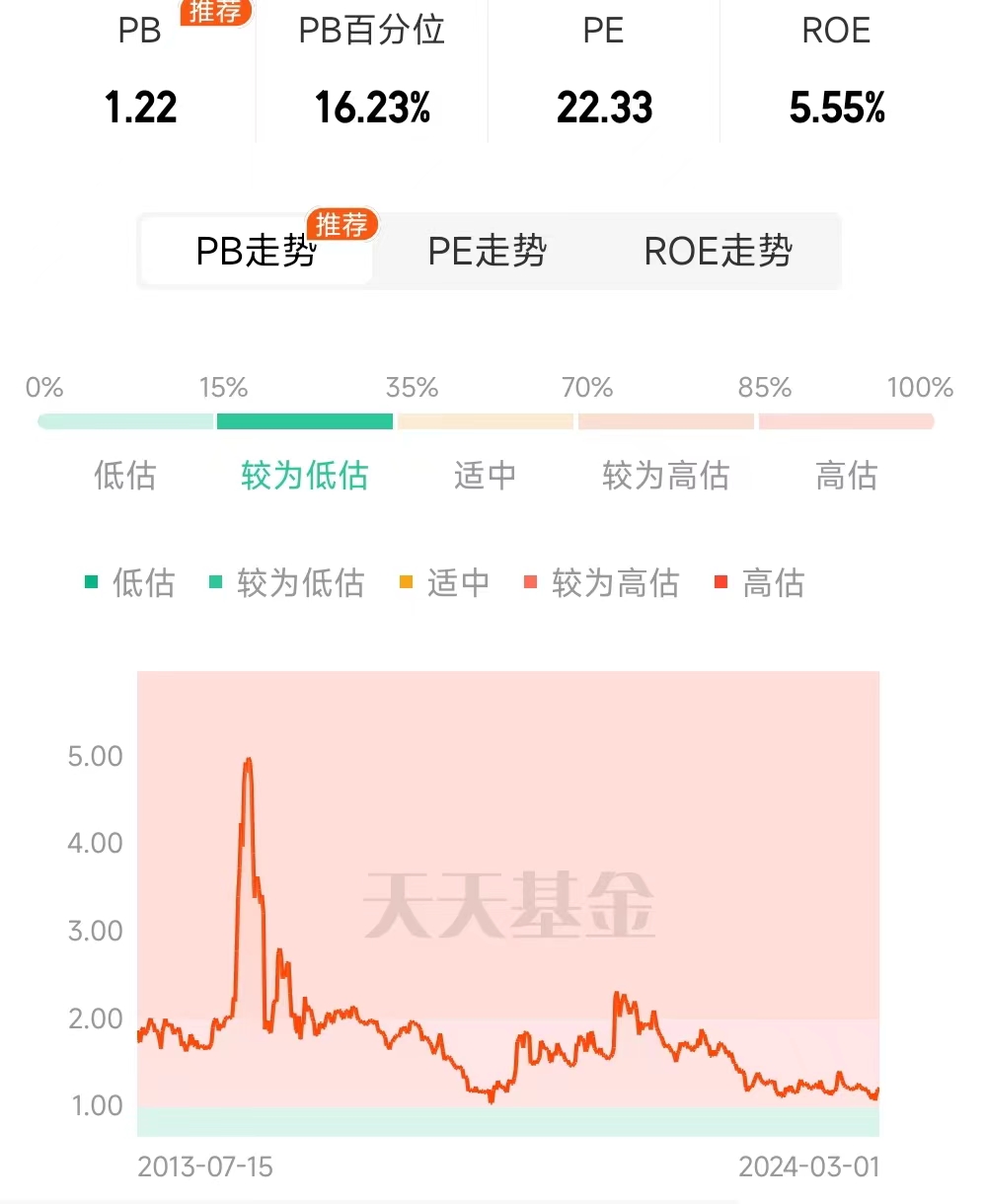Expand the 较为低估 gauge segment
Screen dimensions: 985x1204
pyautogui.click(x=303, y=420)
